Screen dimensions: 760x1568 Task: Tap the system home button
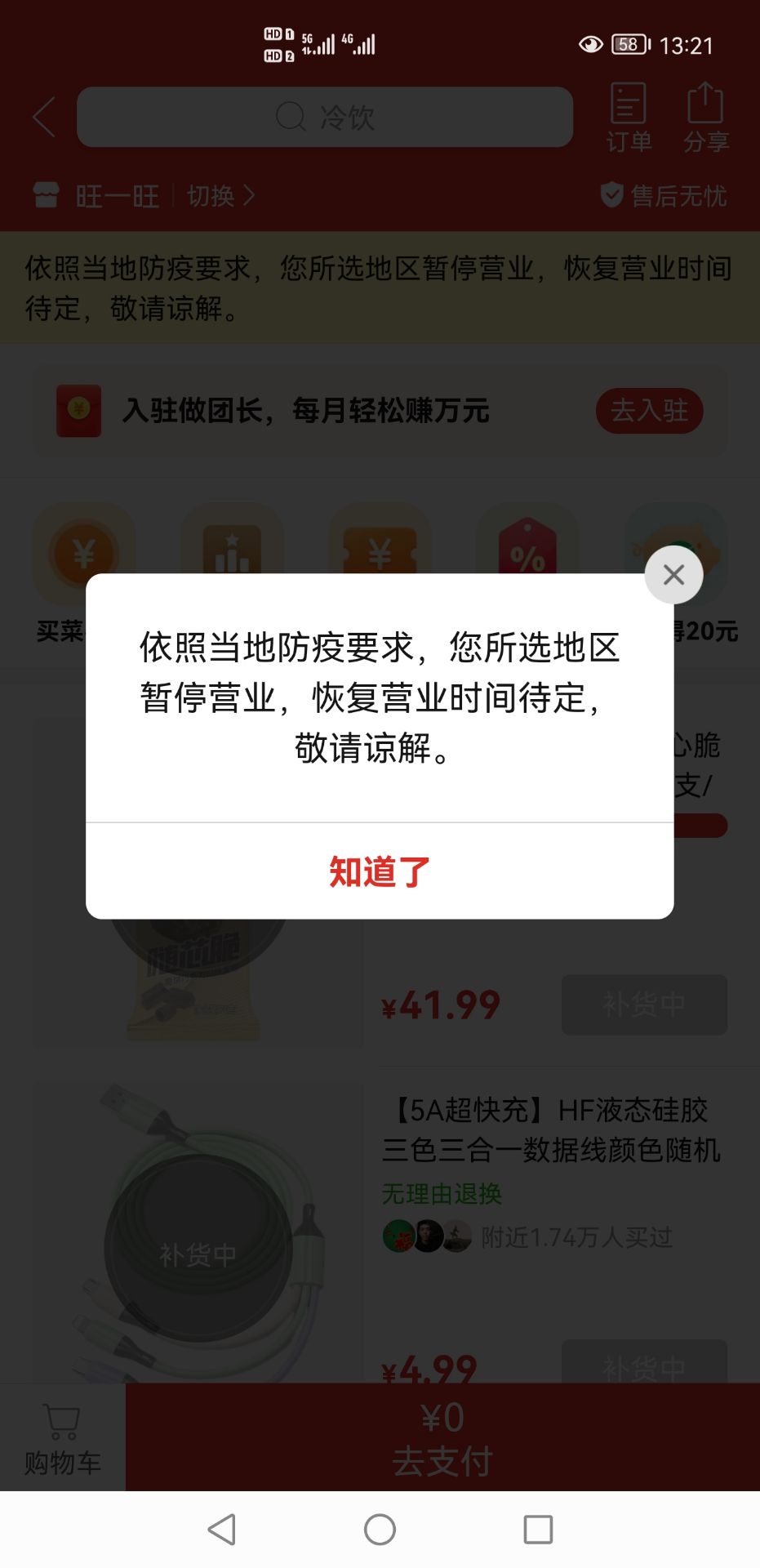380,1529
